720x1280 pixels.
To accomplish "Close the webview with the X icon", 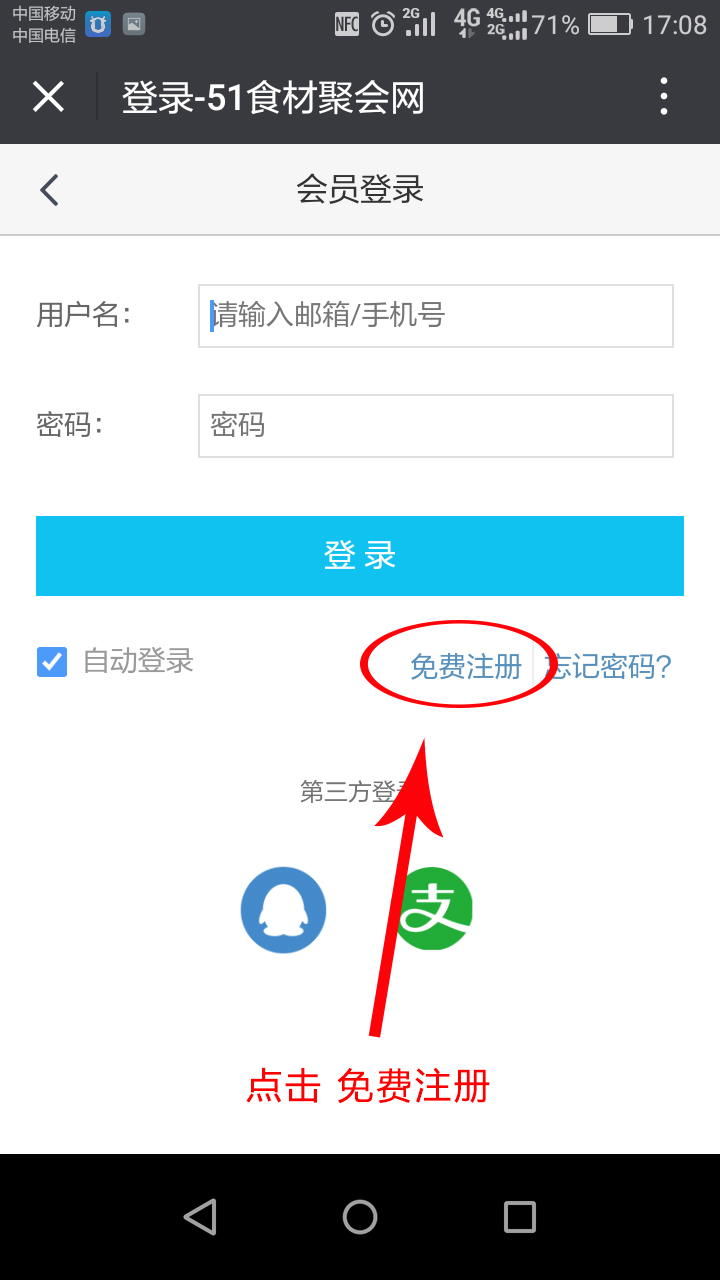I will click(48, 97).
